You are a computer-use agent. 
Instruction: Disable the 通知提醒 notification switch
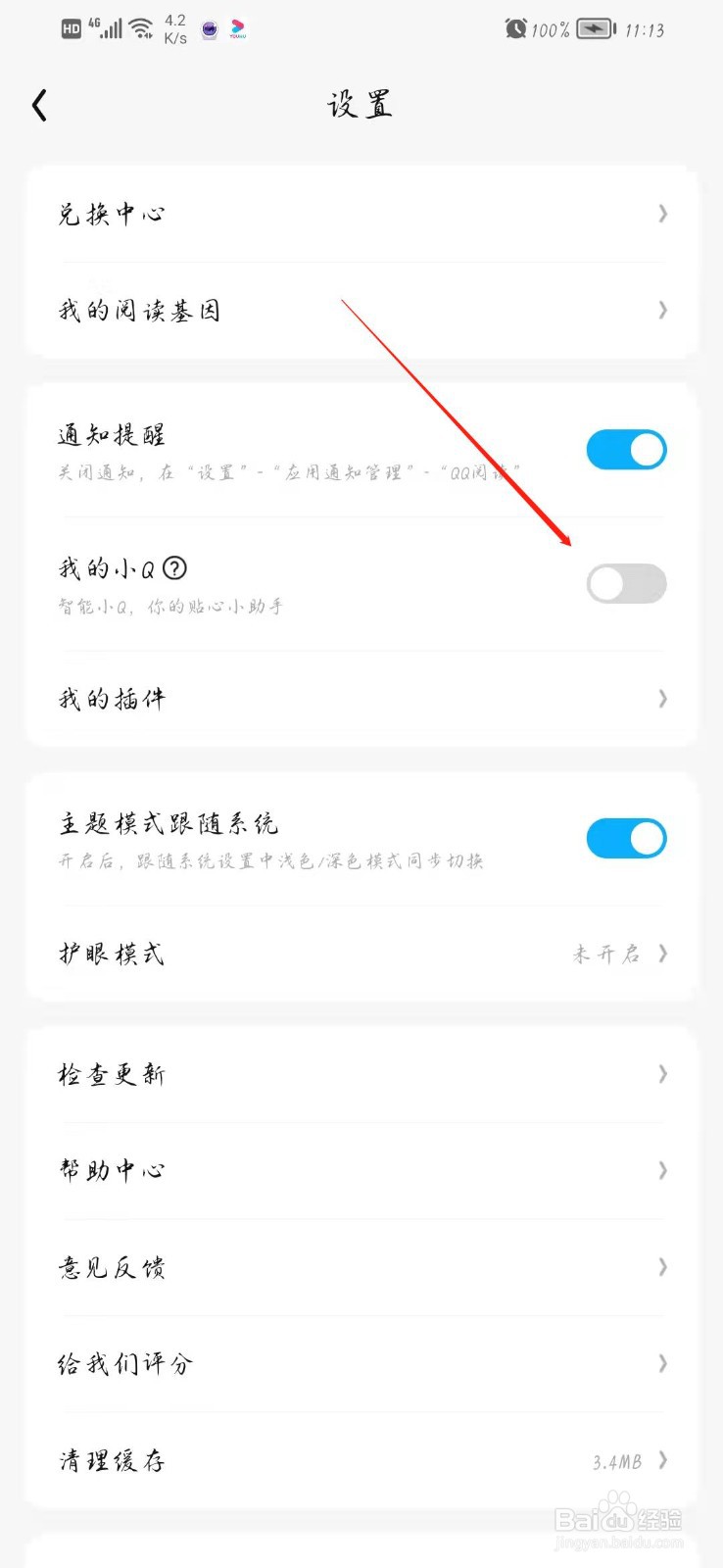click(x=626, y=449)
